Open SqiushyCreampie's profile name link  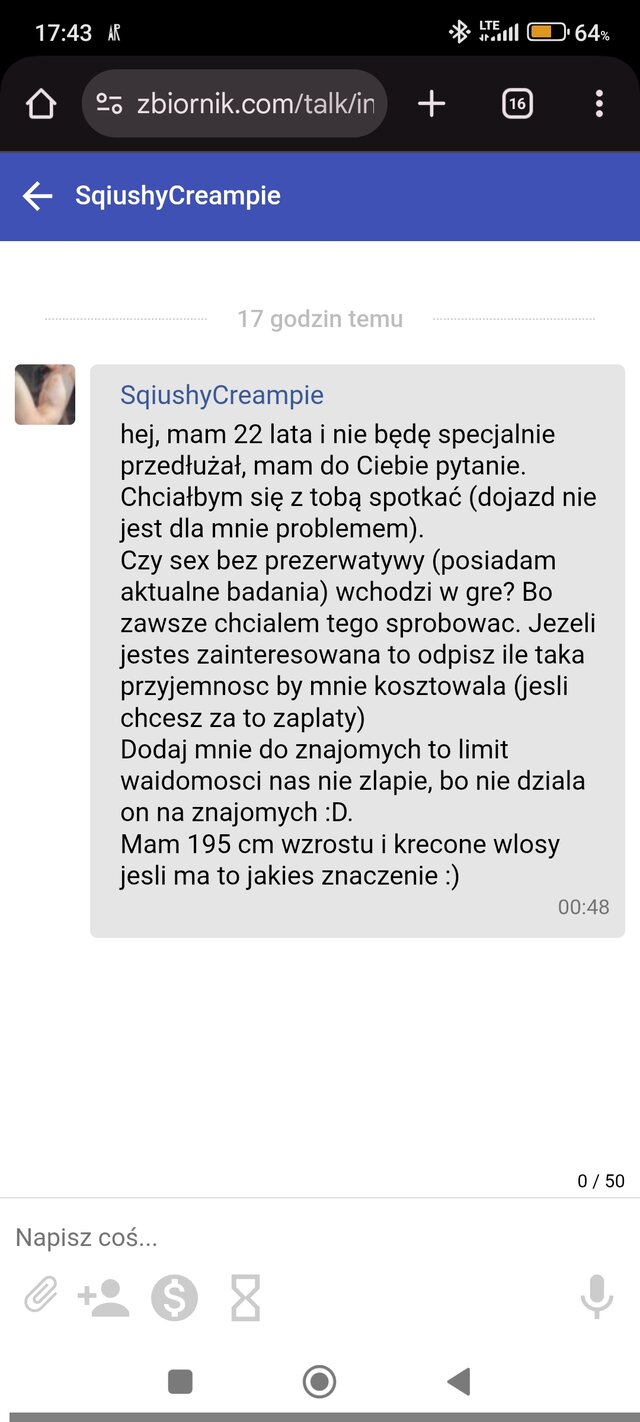[x=222, y=395]
